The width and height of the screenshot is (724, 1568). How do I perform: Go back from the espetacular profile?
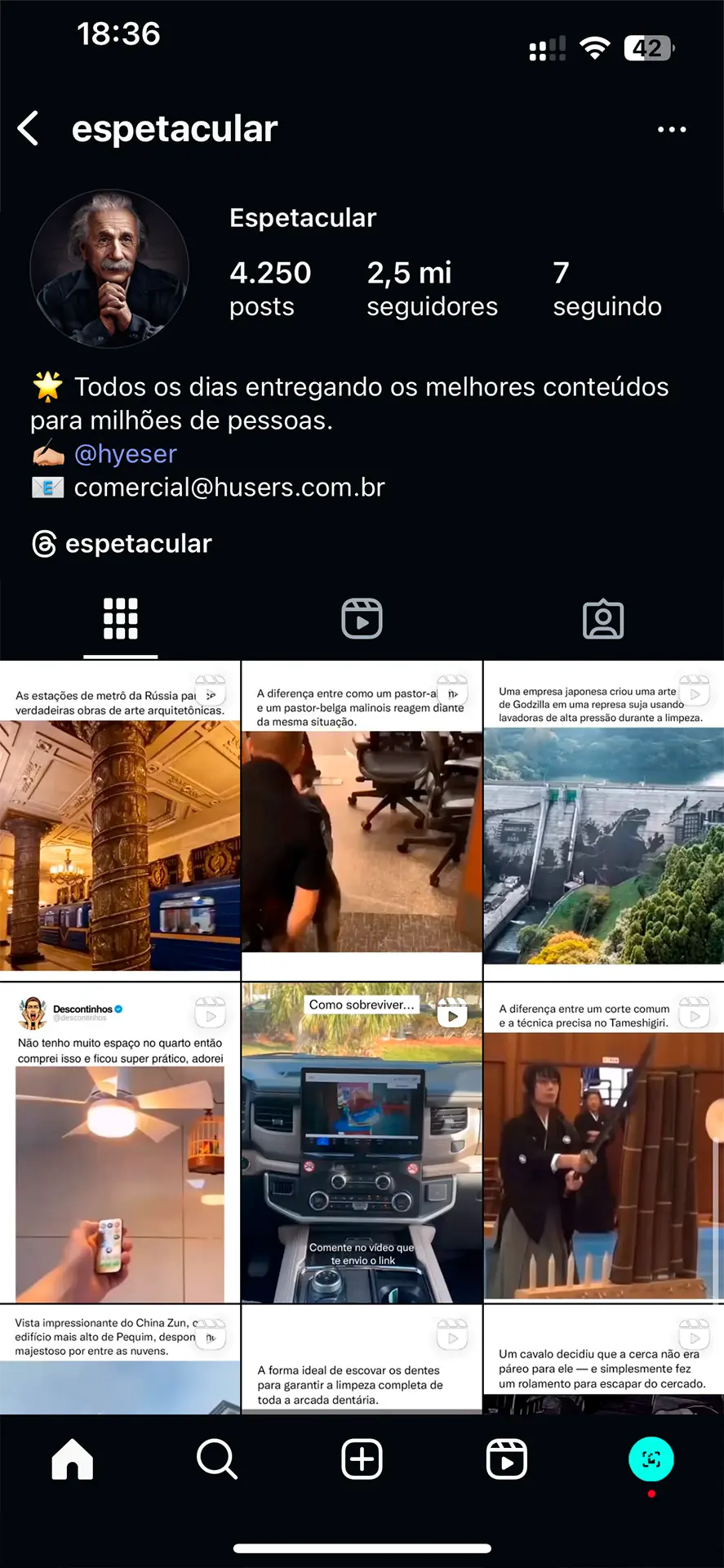point(29,129)
